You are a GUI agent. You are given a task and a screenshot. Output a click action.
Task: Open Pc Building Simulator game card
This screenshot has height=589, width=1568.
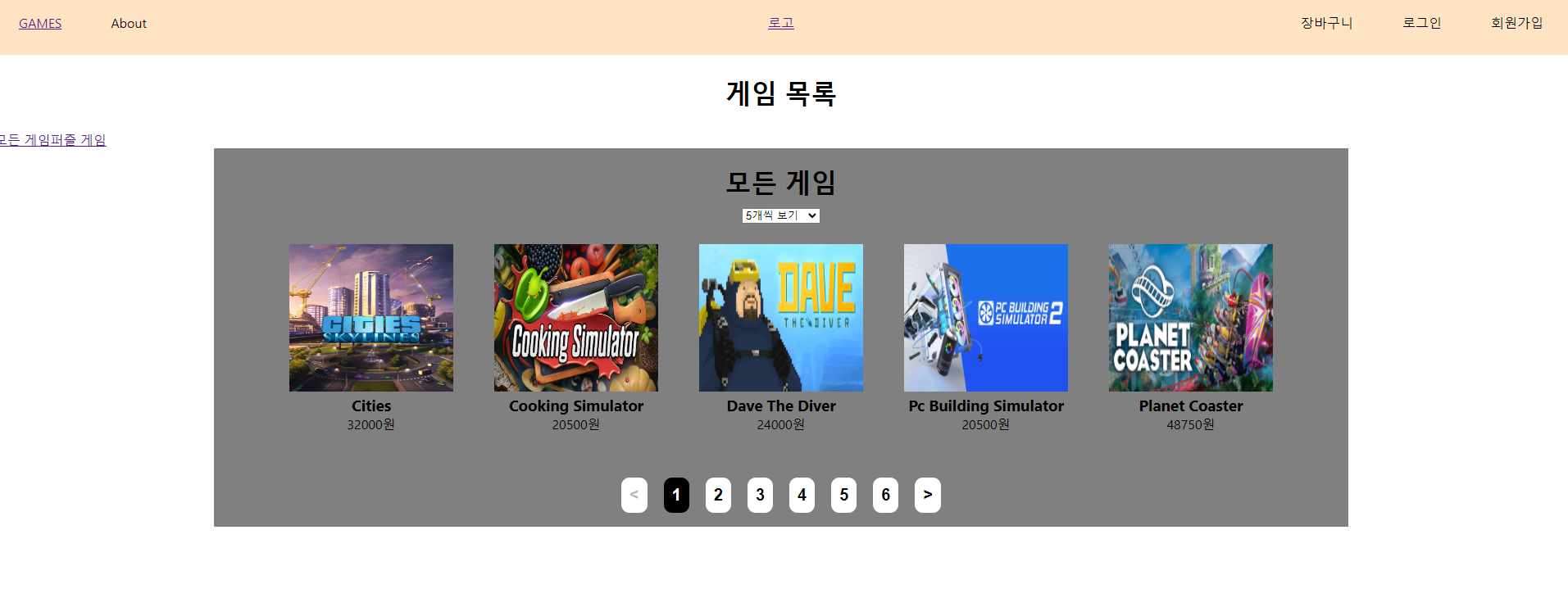coord(986,318)
